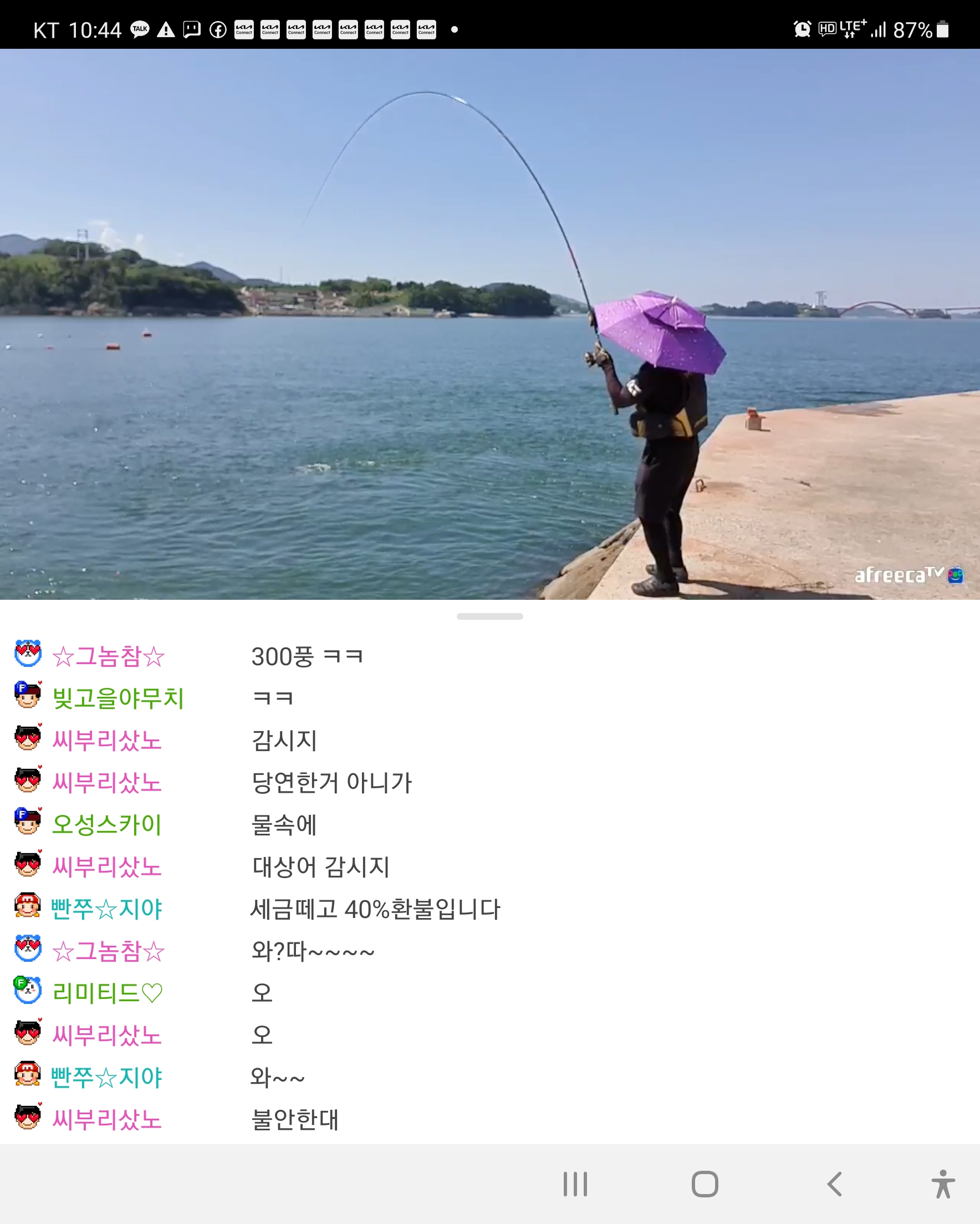980x1224 pixels.
Task: Select 빤쭈☆지야 on the '세금떼고 40%환불입니다' message
Action: (x=107, y=909)
